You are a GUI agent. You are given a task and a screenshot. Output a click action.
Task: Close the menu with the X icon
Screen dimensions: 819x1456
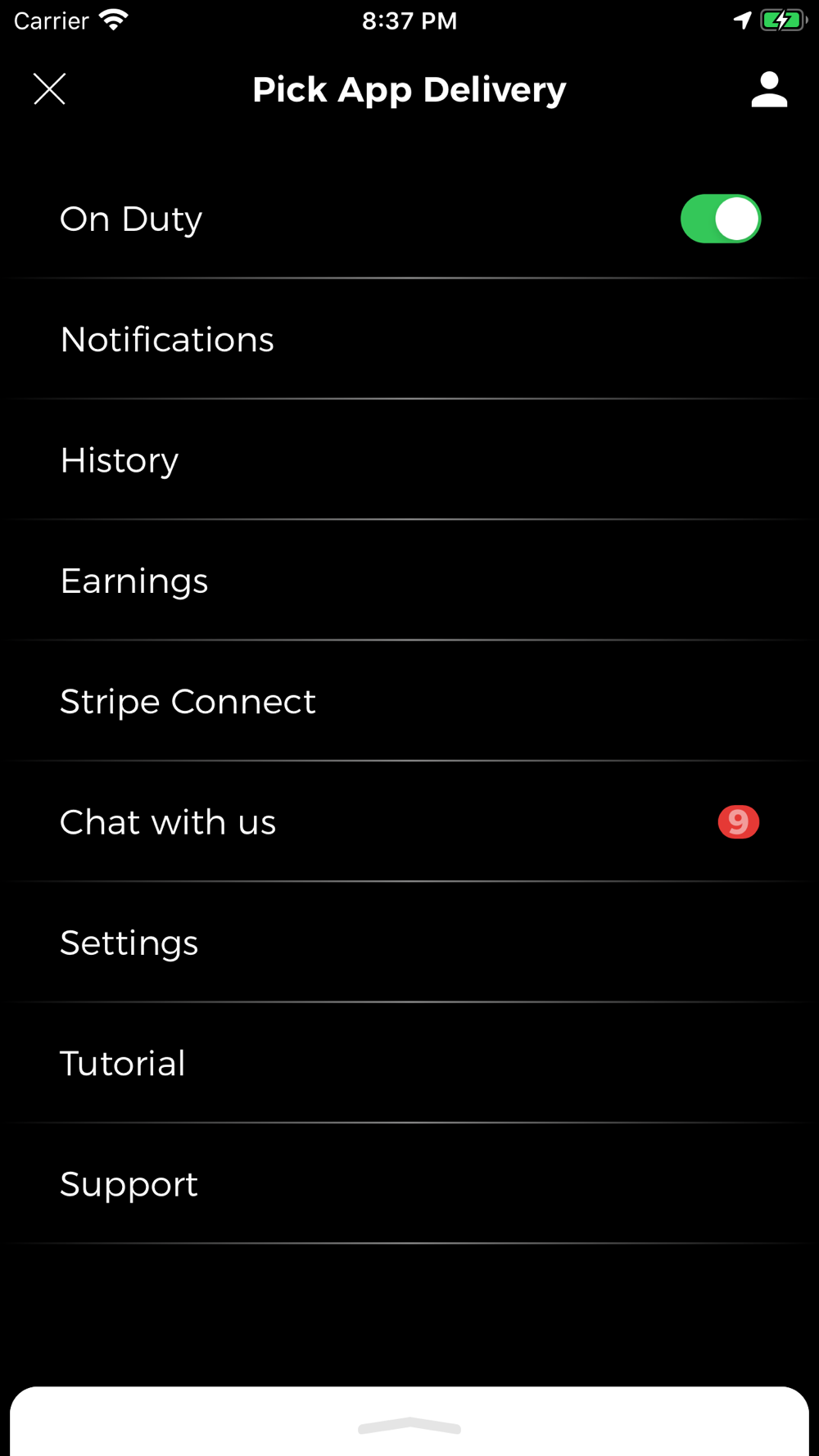[x=49, y=88]
